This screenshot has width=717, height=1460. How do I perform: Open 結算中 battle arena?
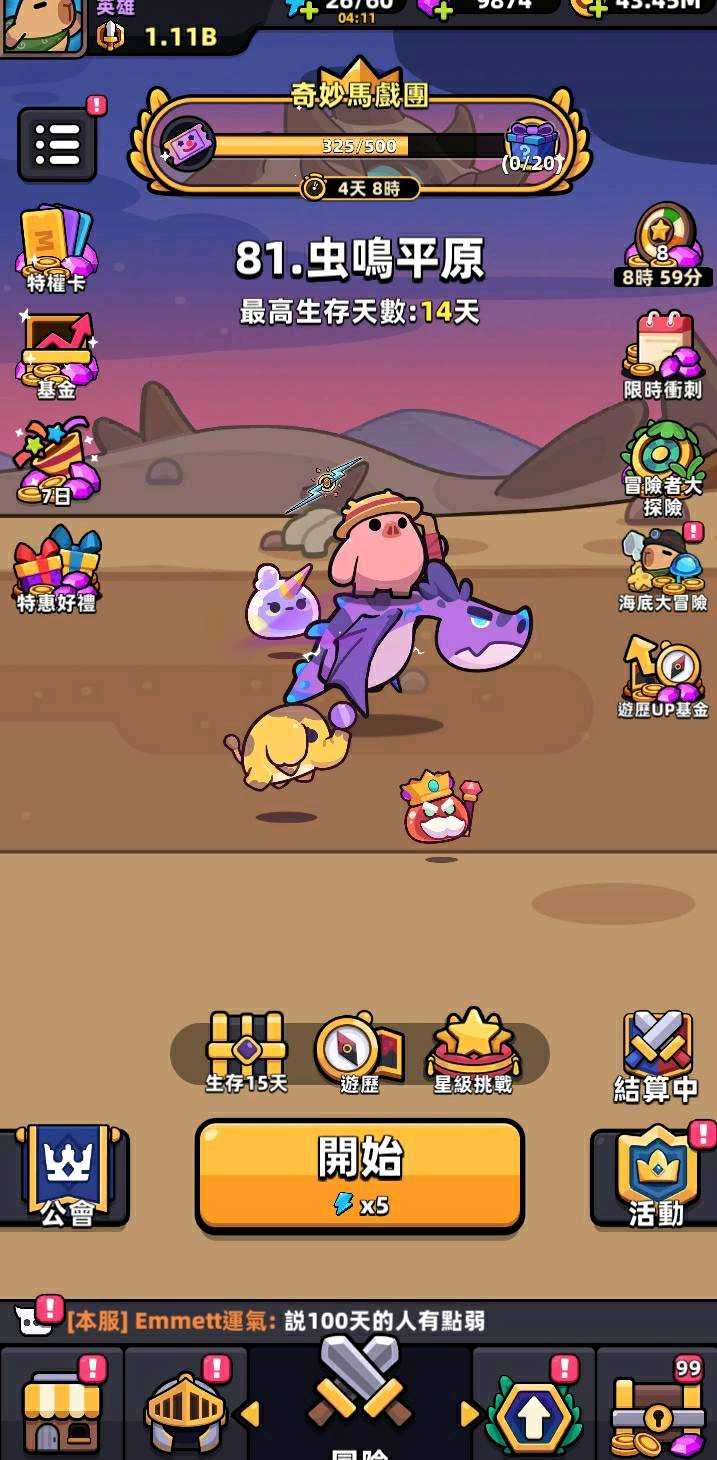coord(656,1055)
